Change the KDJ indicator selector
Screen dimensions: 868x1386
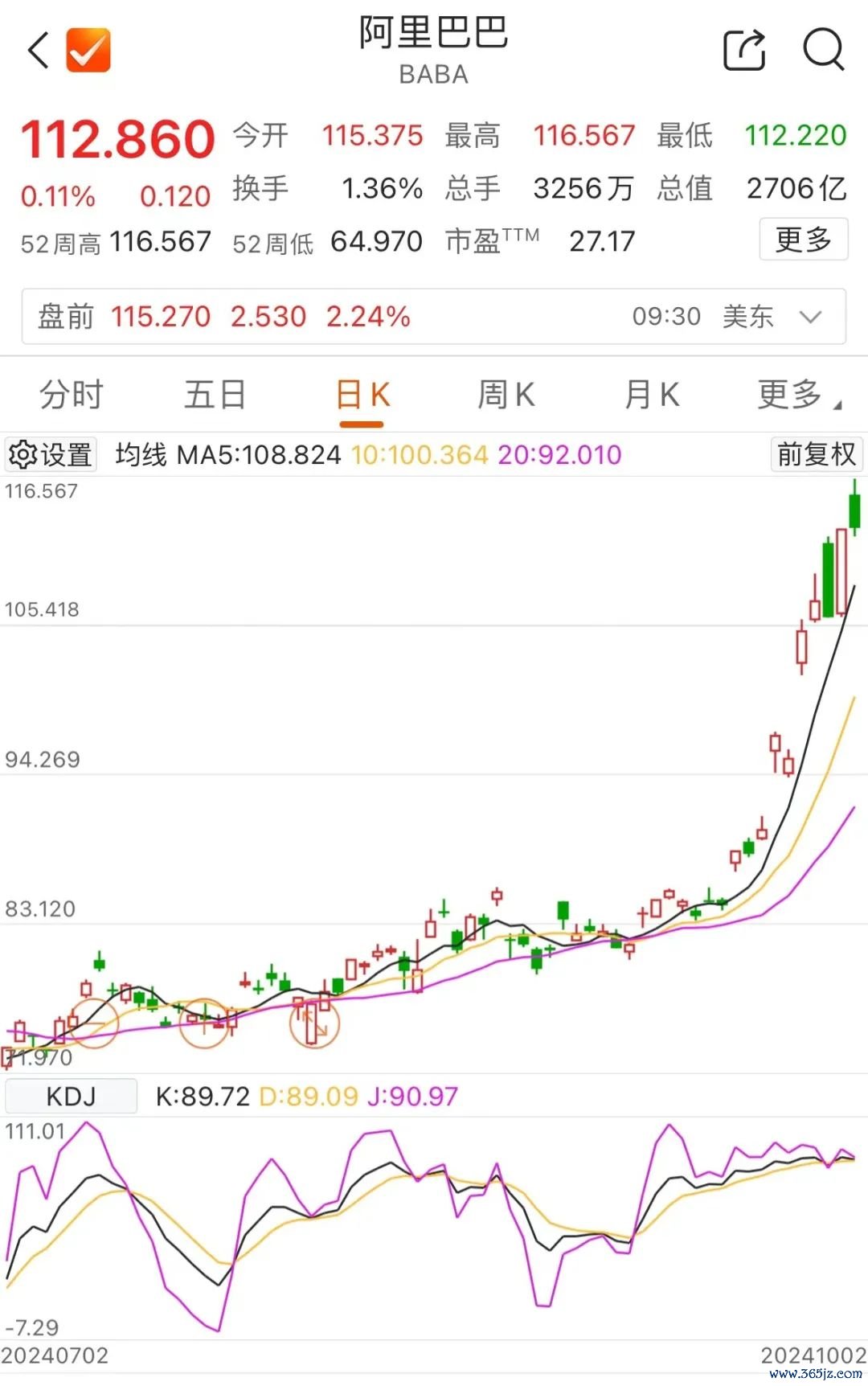[71, 1097]
